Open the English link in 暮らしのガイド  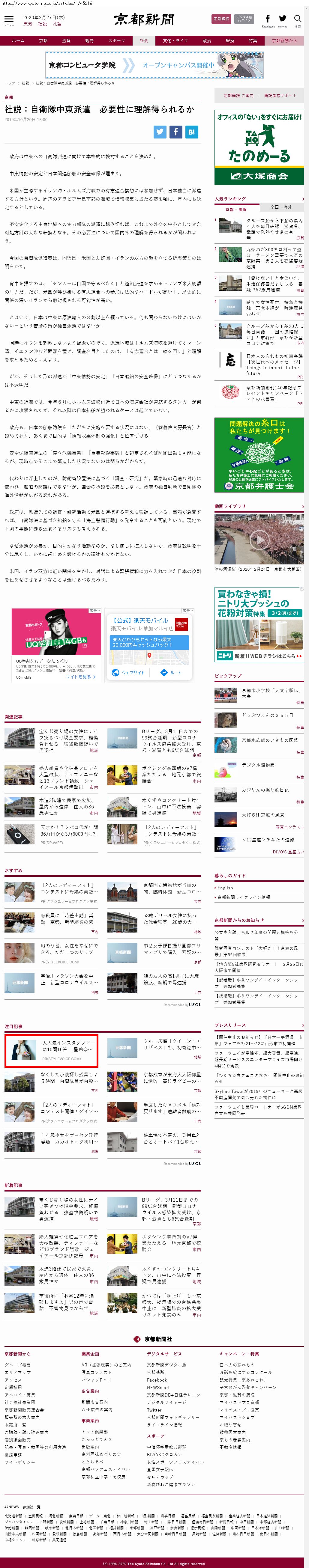pyautogui.click(x=226, y=888)
